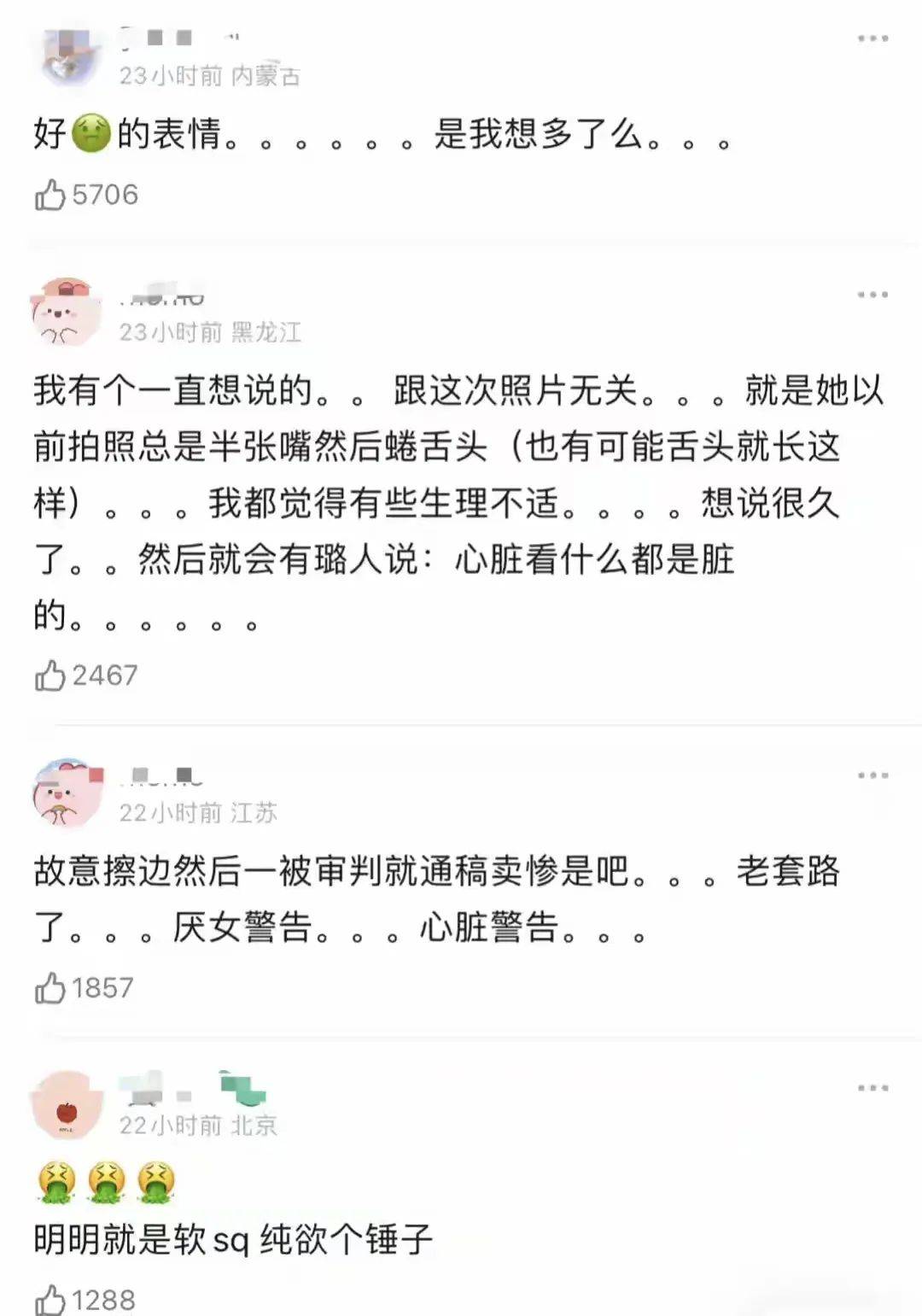The image size is (922, 1316).
Task: Like the Jiangsu comment with 1857 likes
Action: (x=50, y=989)
